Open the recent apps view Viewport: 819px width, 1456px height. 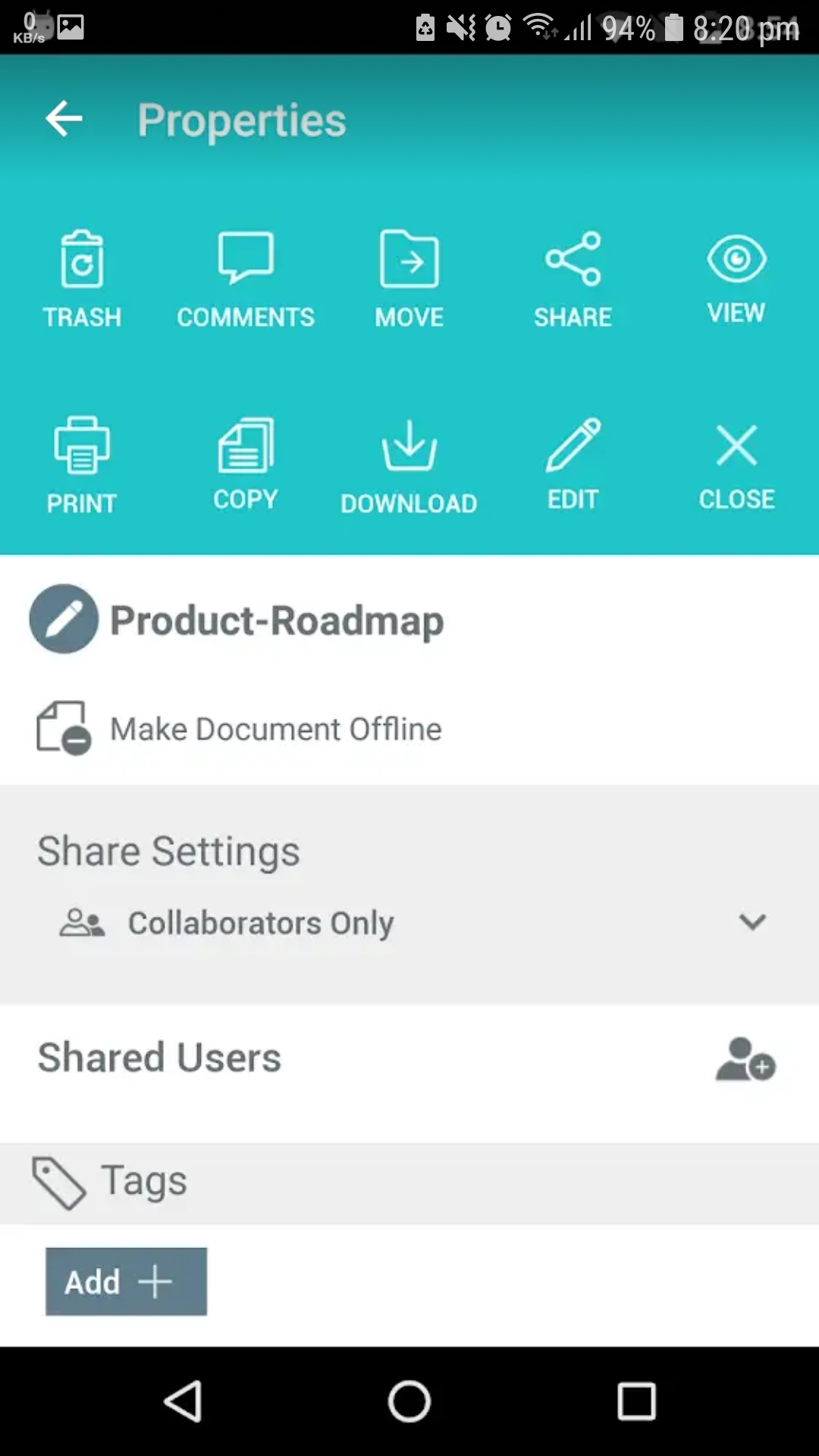click(x=636, y=1401)
